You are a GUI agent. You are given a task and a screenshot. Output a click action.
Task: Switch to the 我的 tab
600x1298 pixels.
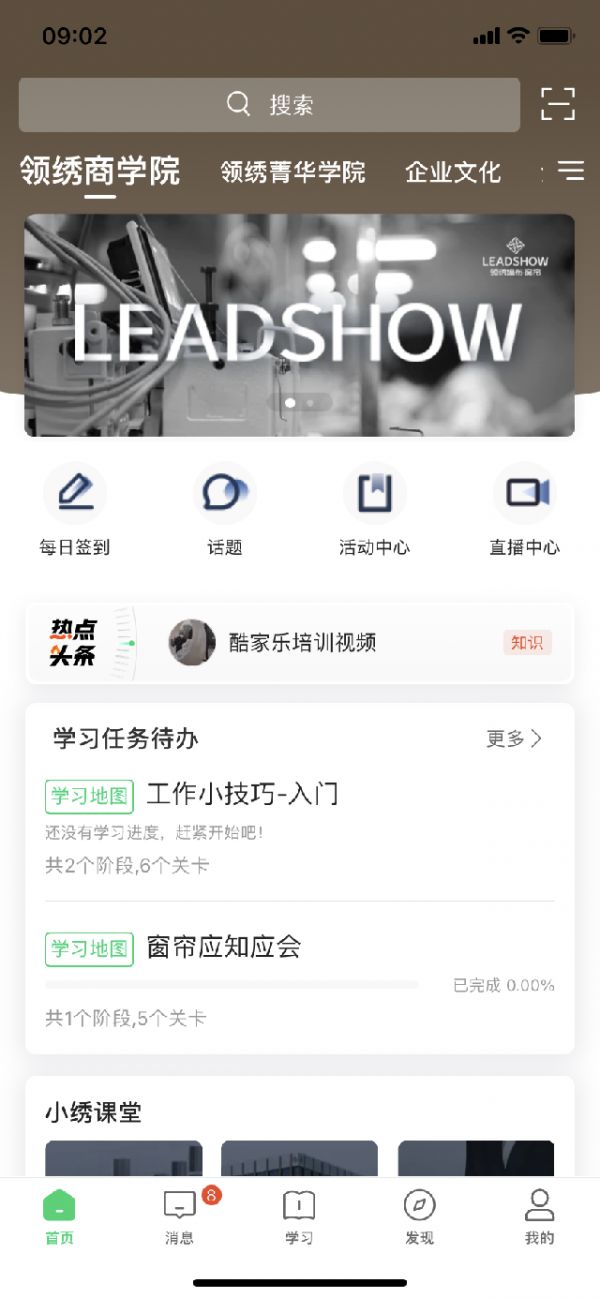click(539, 1215)
